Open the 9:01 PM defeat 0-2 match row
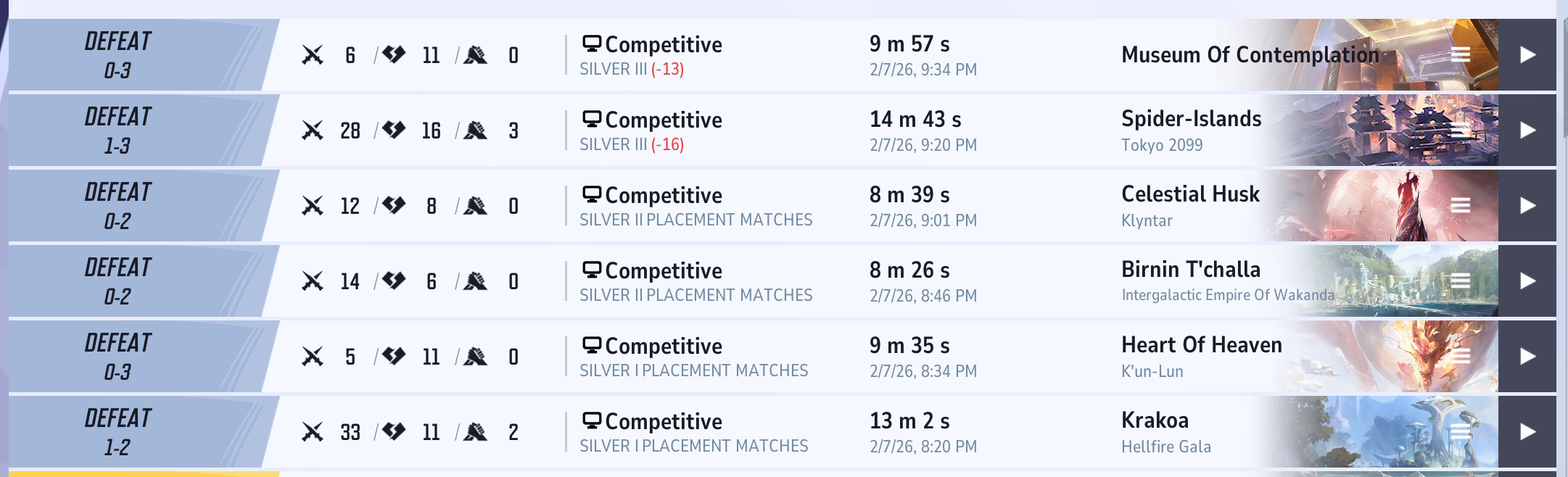 [x=754, y=206]
